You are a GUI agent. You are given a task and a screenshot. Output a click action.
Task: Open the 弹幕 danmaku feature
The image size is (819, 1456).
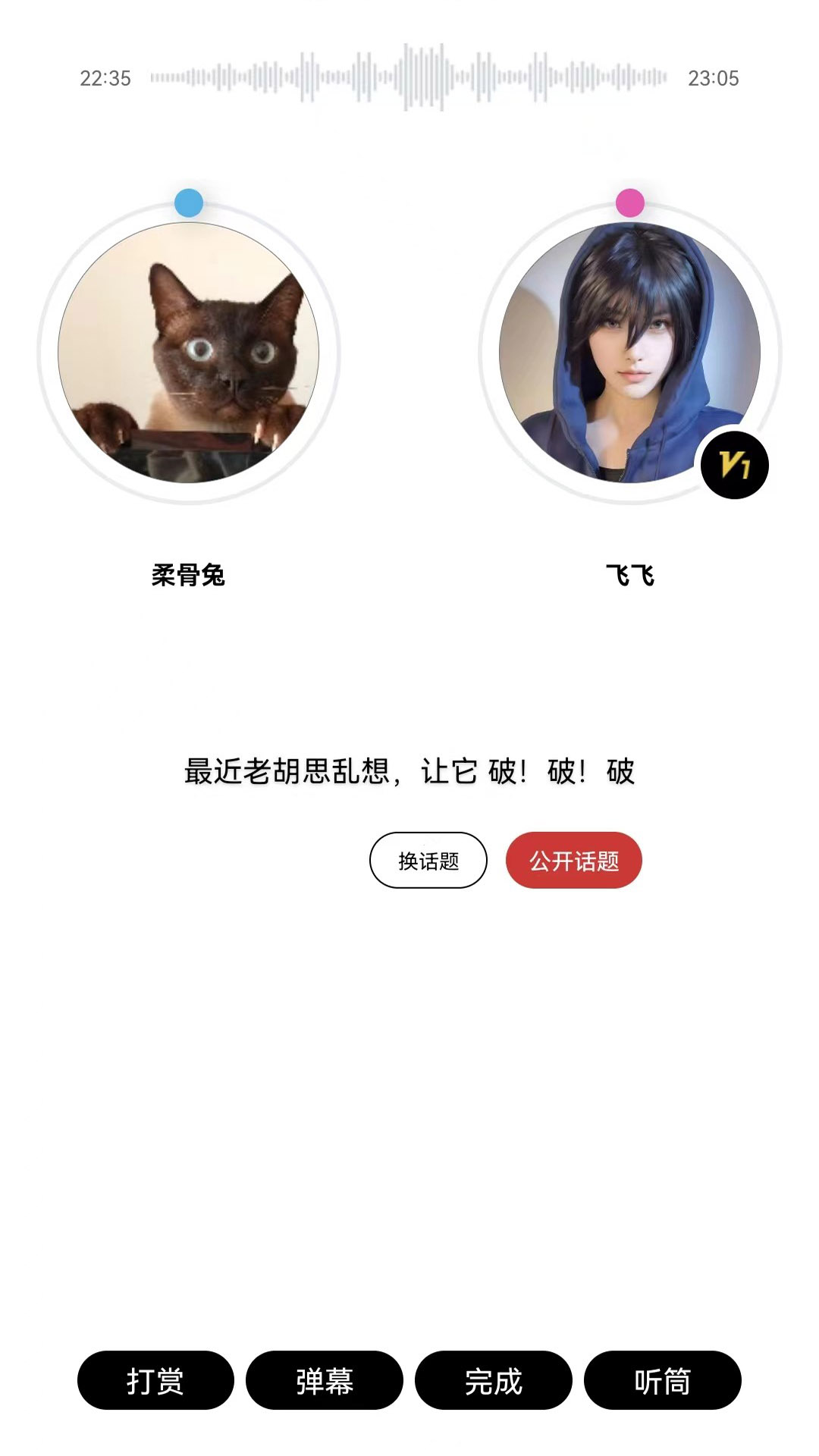coord(325,1382)
